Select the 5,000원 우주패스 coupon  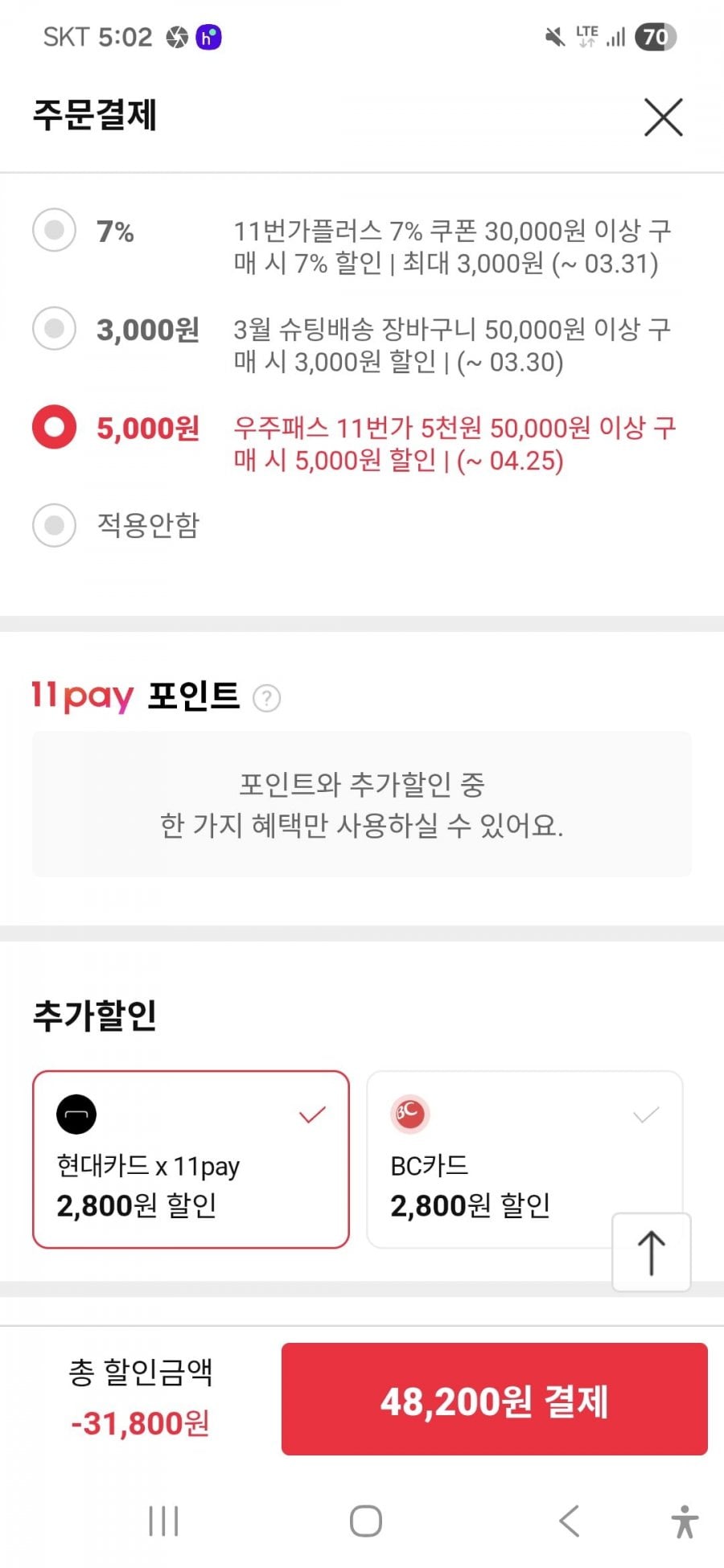(54, 427)
